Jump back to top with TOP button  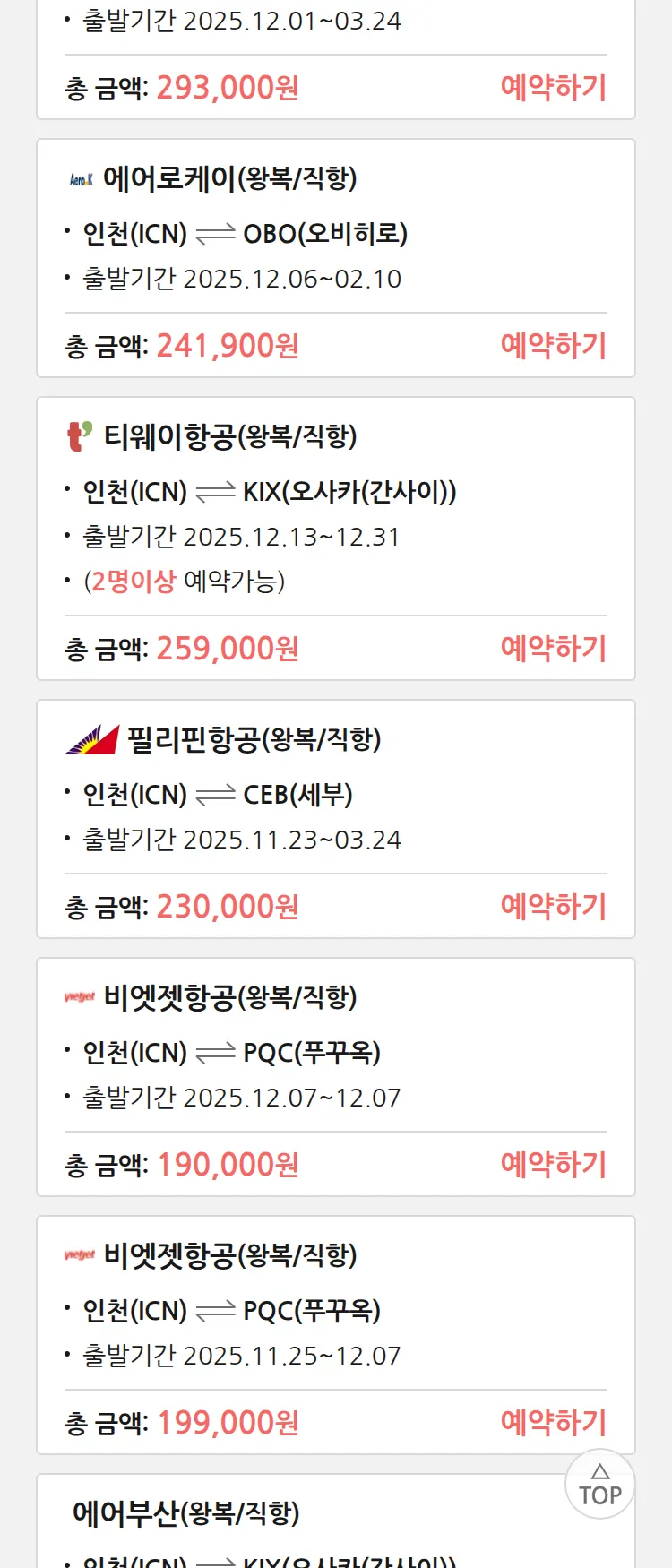coord(600,1485)
